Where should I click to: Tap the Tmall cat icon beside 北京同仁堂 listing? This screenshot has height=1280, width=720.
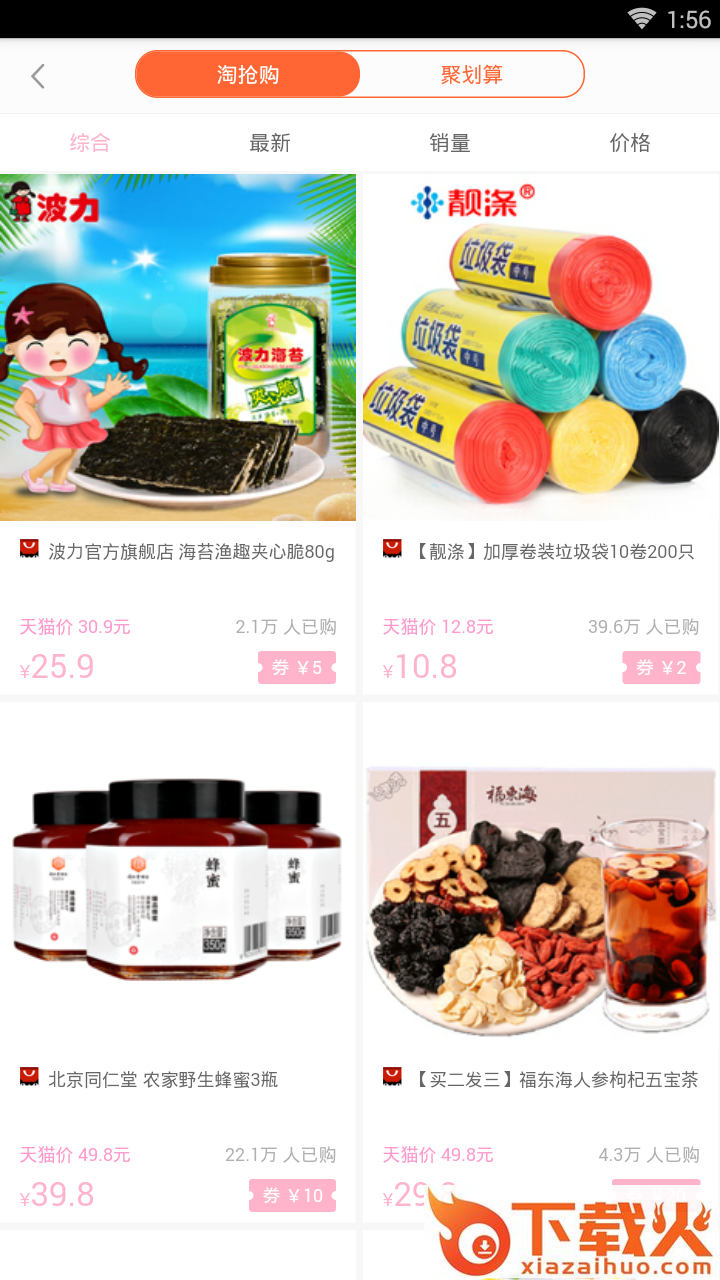tap(28, 1076)
